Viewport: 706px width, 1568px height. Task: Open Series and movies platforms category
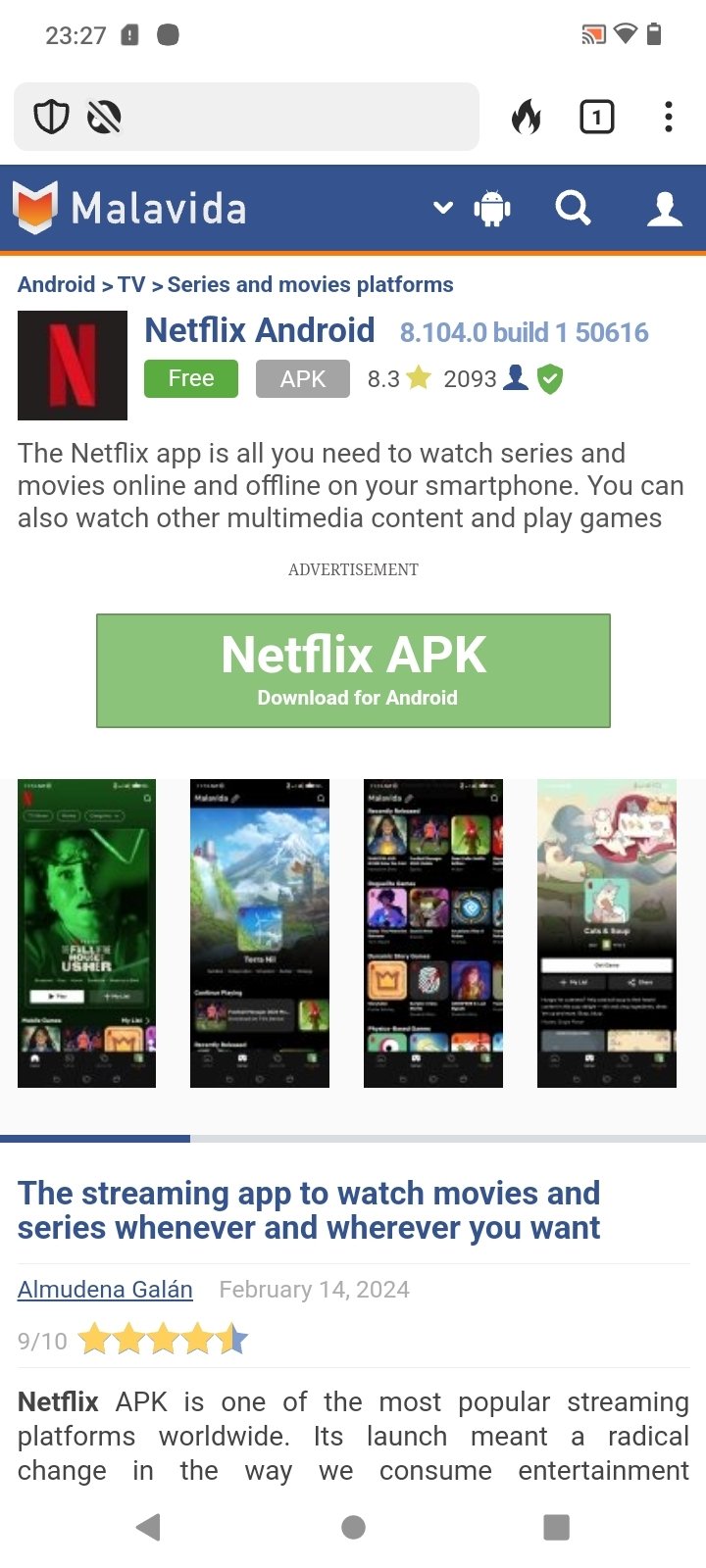click(x=310, y=285)
